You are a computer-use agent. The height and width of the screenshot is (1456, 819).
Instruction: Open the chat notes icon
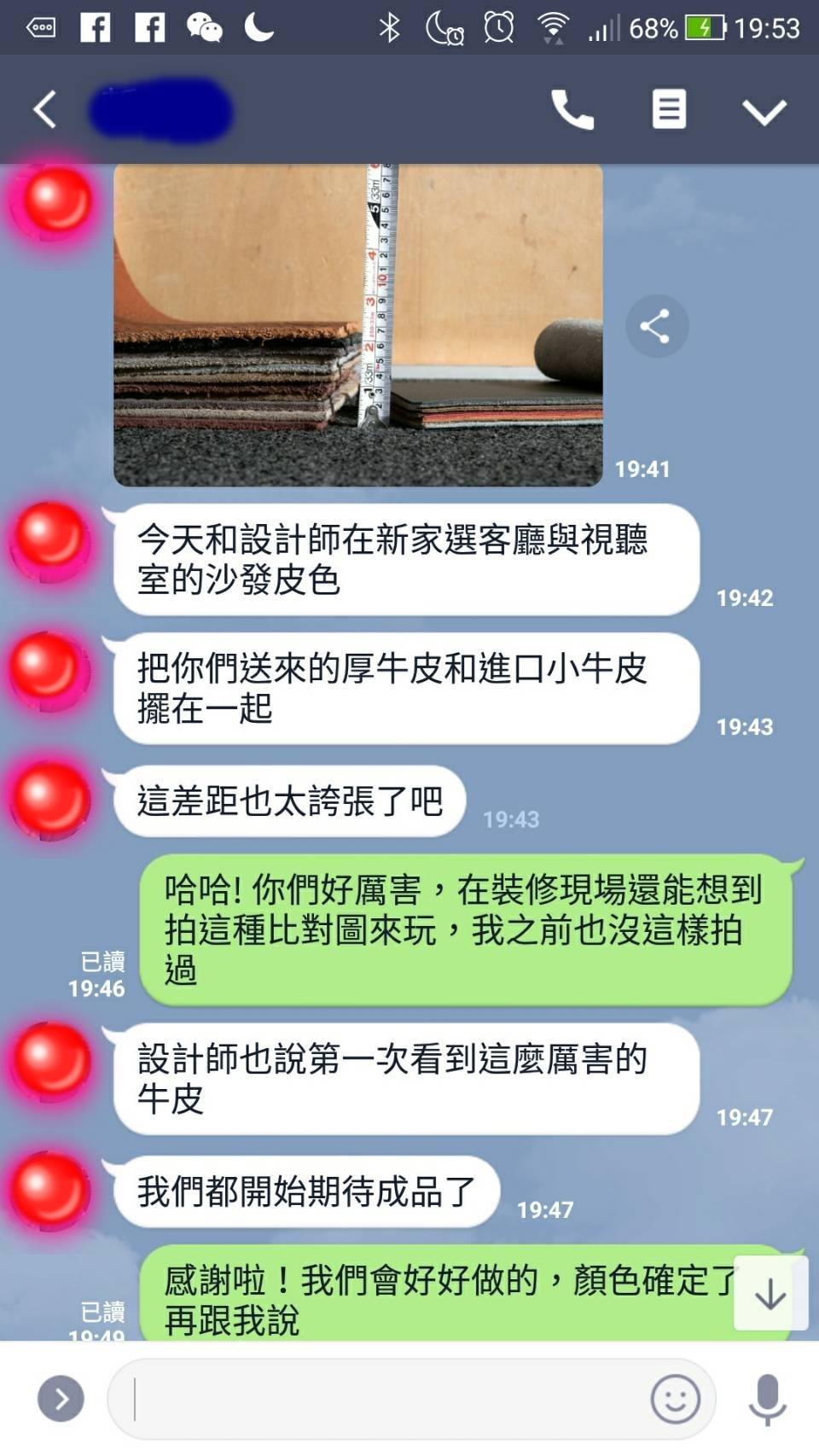[669, 109]
